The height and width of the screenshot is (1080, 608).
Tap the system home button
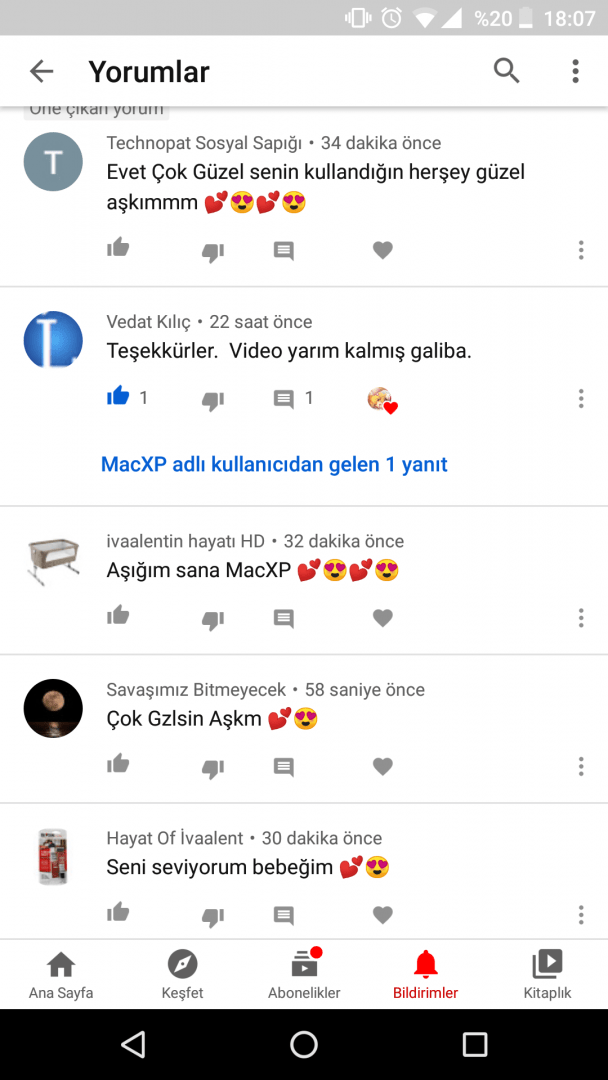coord(304,1045)
